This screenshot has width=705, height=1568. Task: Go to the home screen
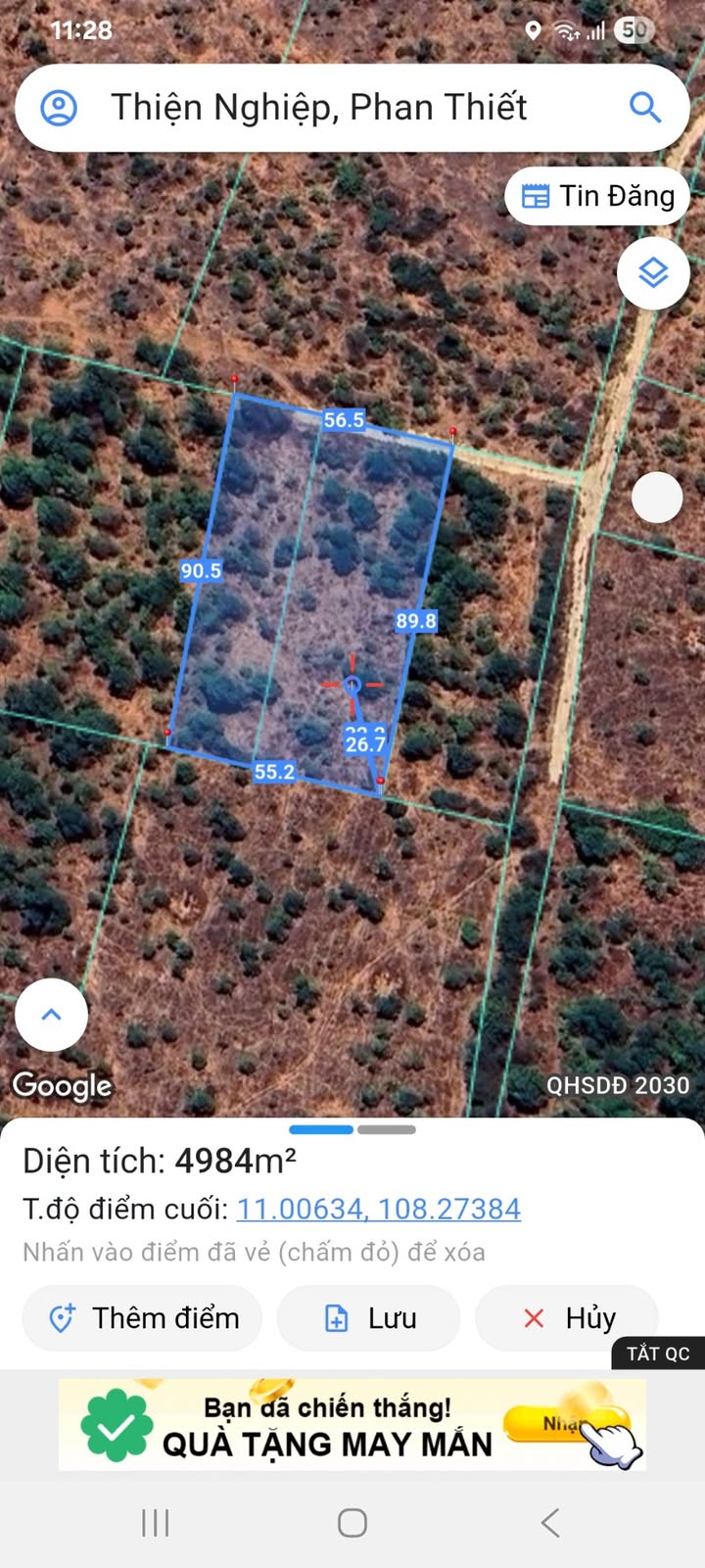pos(352,1523)
